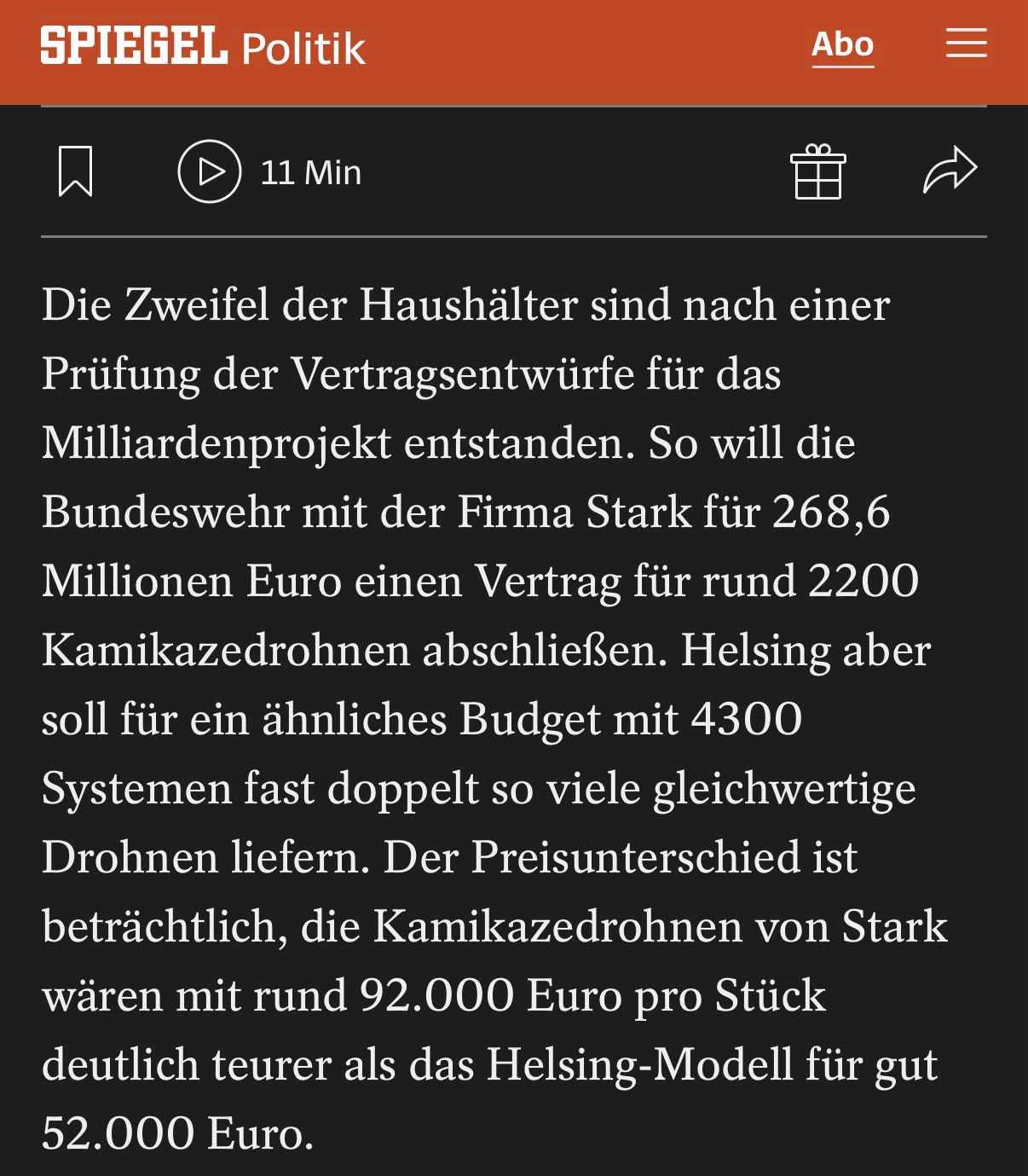This screenshot has width=1028, height=1176.
Task: Open the Politik section
Action: (x=303, y=49)
